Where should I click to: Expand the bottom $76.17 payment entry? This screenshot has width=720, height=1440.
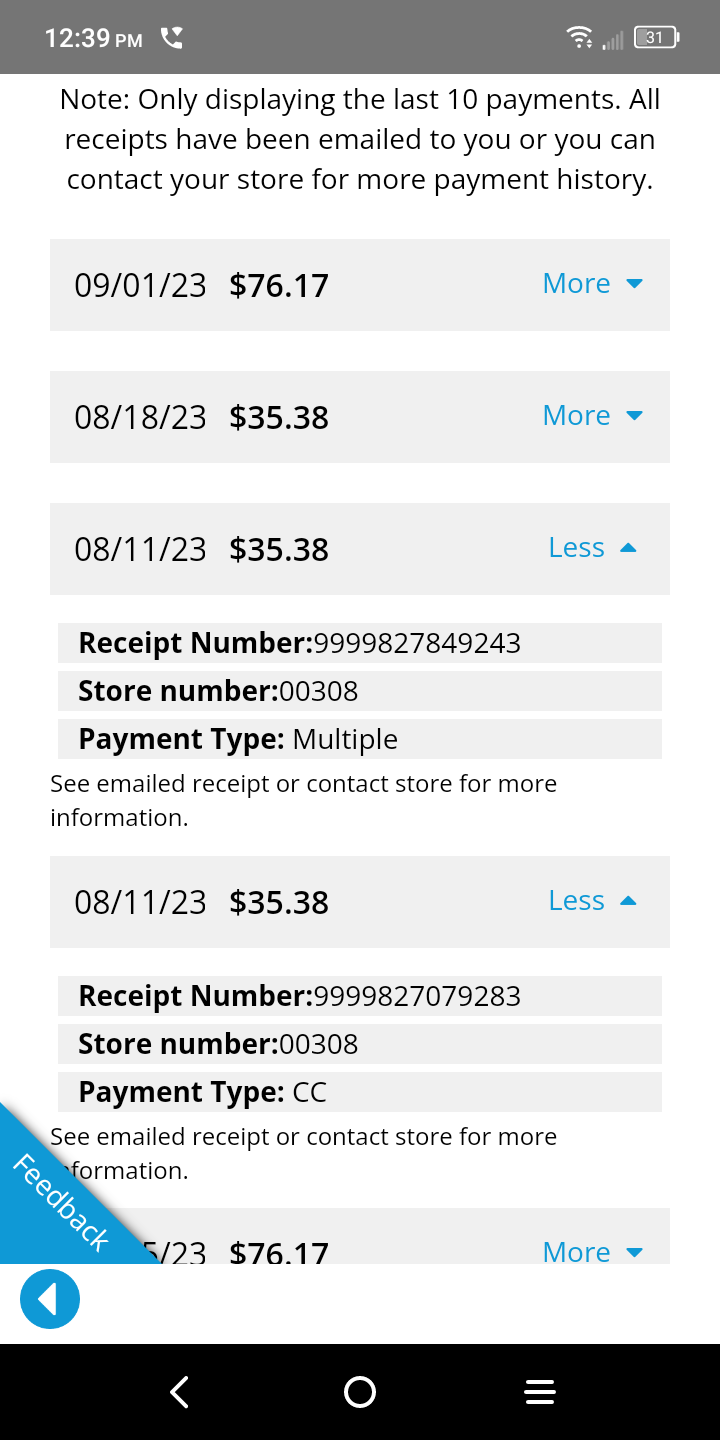592,1251
